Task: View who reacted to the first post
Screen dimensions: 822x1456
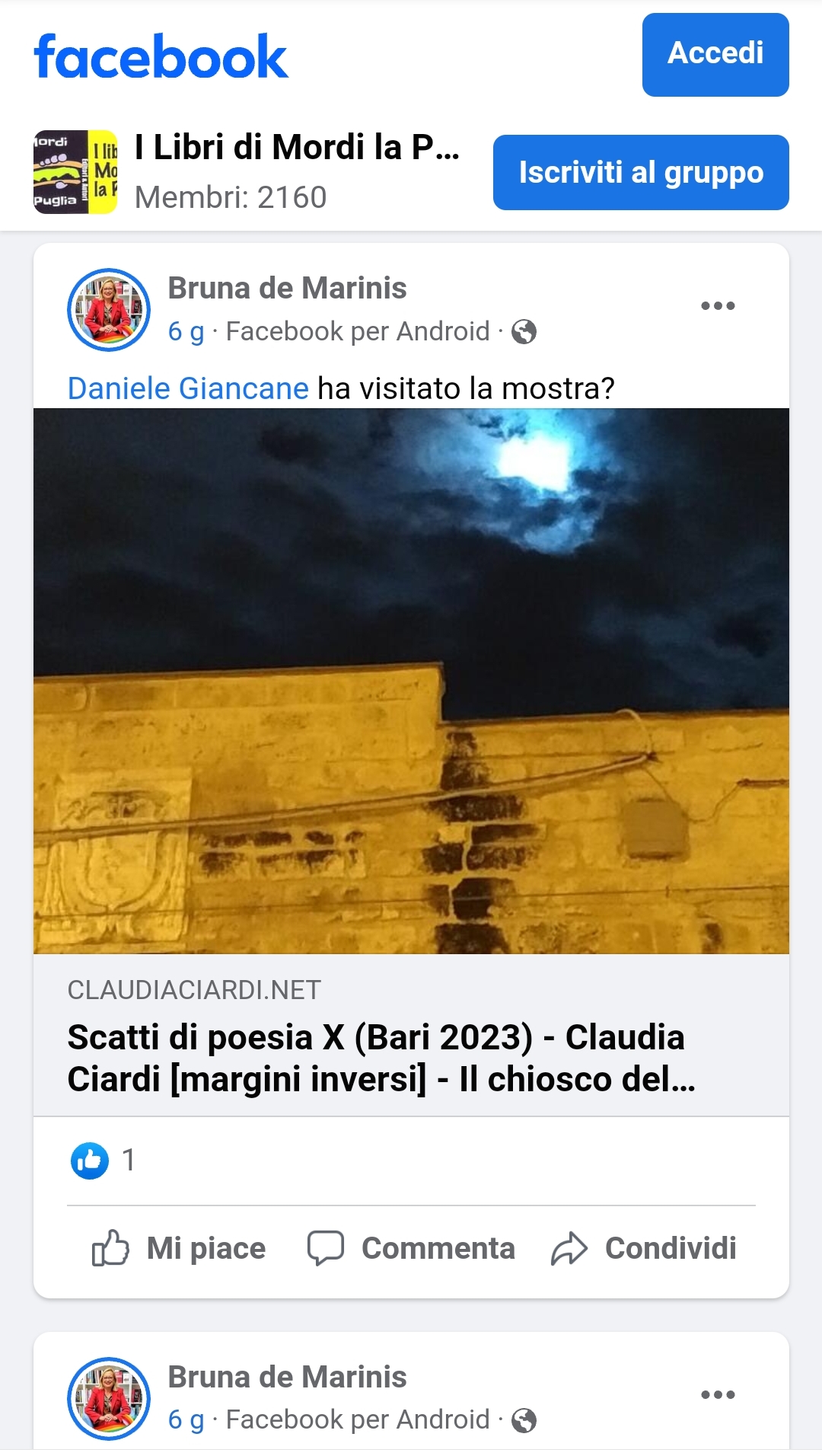Action: [103, 1161]
